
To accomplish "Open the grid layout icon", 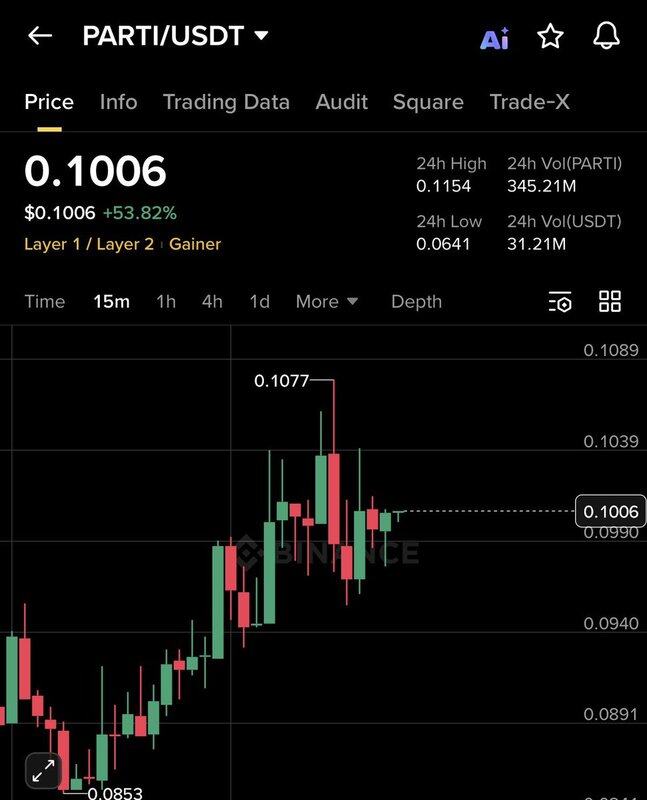I will pyautogui.click(x=610, y=301).
